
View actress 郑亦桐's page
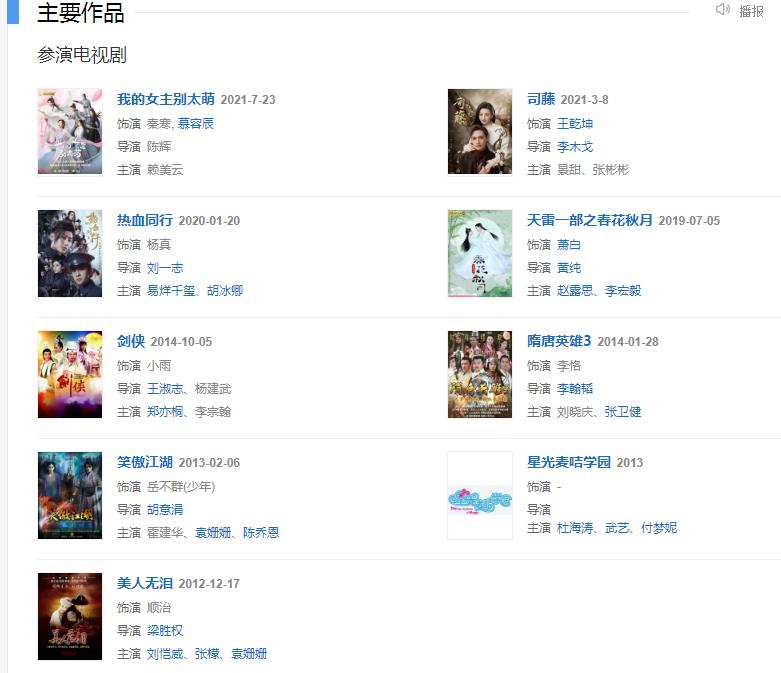point(165,412)
